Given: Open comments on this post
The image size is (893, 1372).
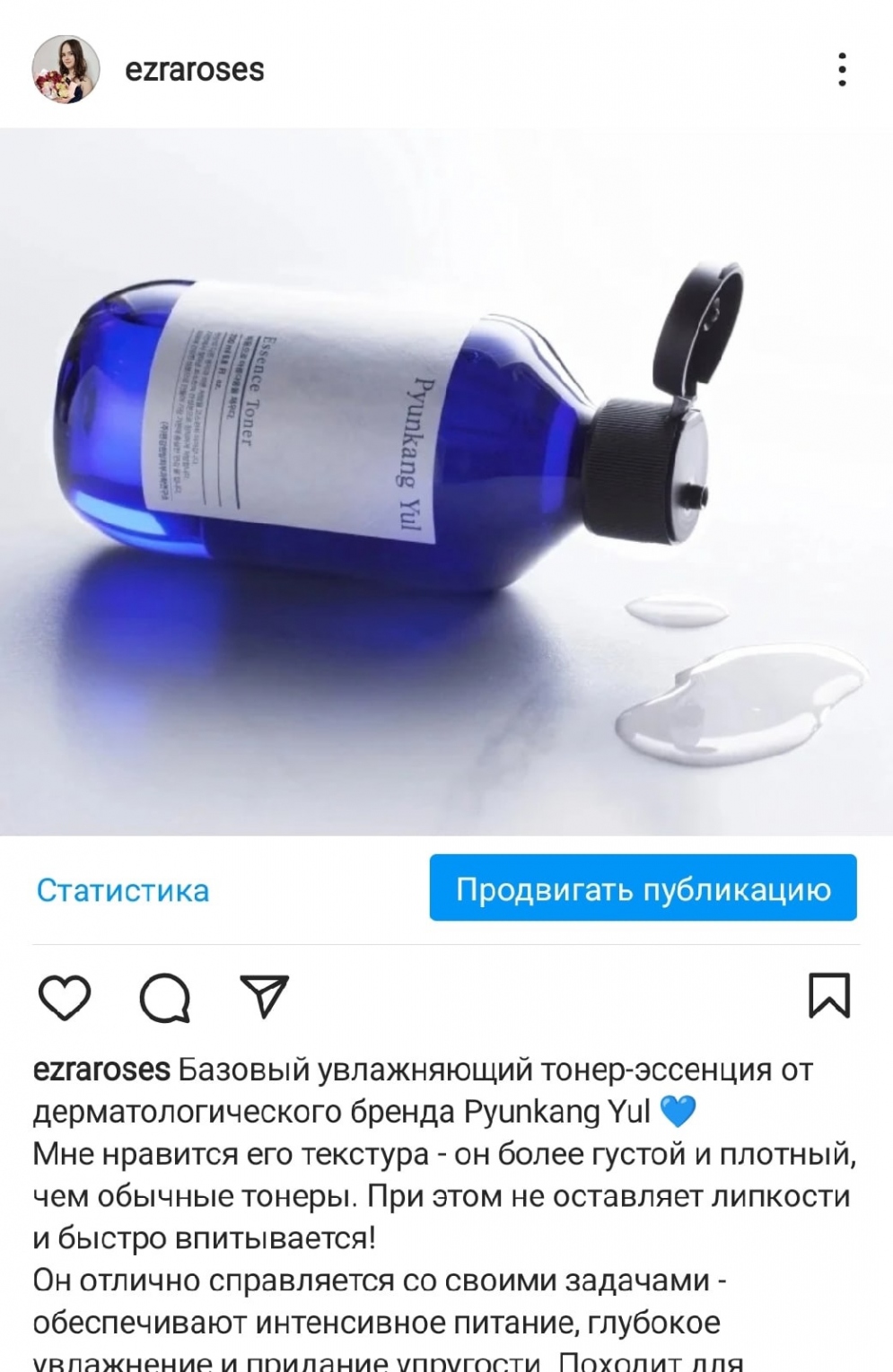Looking at the screenshot, I should 165,997.
